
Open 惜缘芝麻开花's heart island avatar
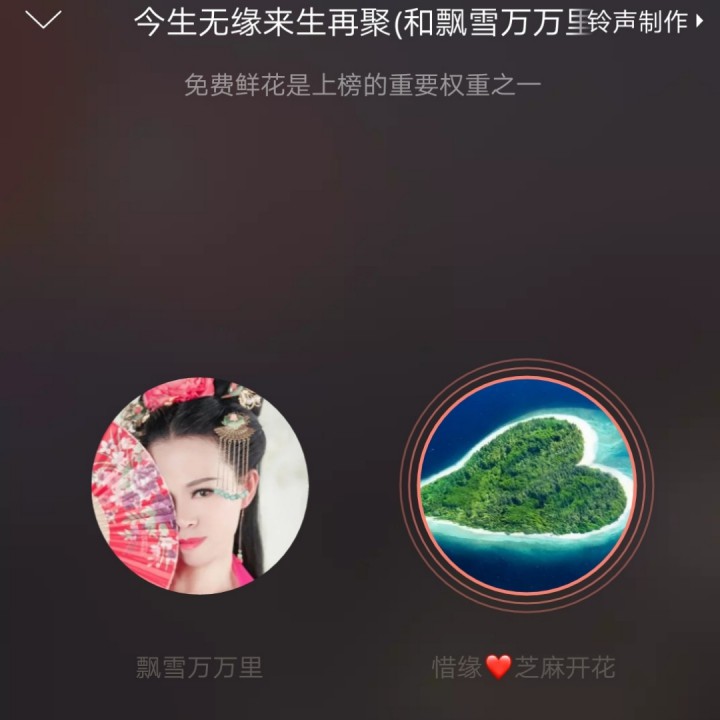click(526, 486)
